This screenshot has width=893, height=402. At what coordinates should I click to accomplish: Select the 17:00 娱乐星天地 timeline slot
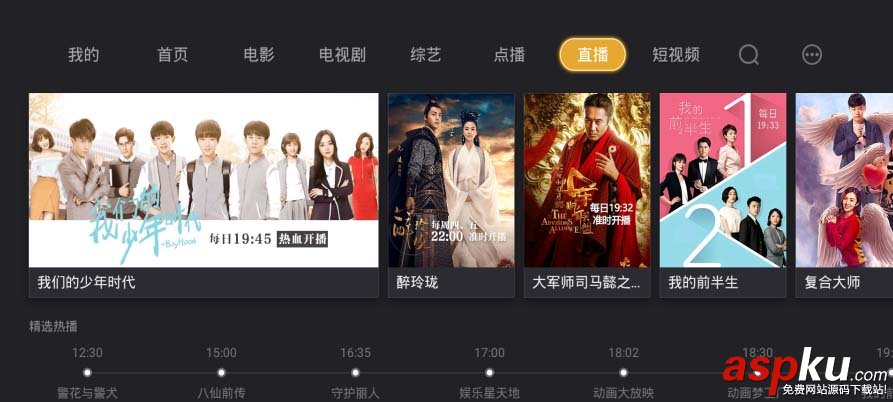pos(489,373)
